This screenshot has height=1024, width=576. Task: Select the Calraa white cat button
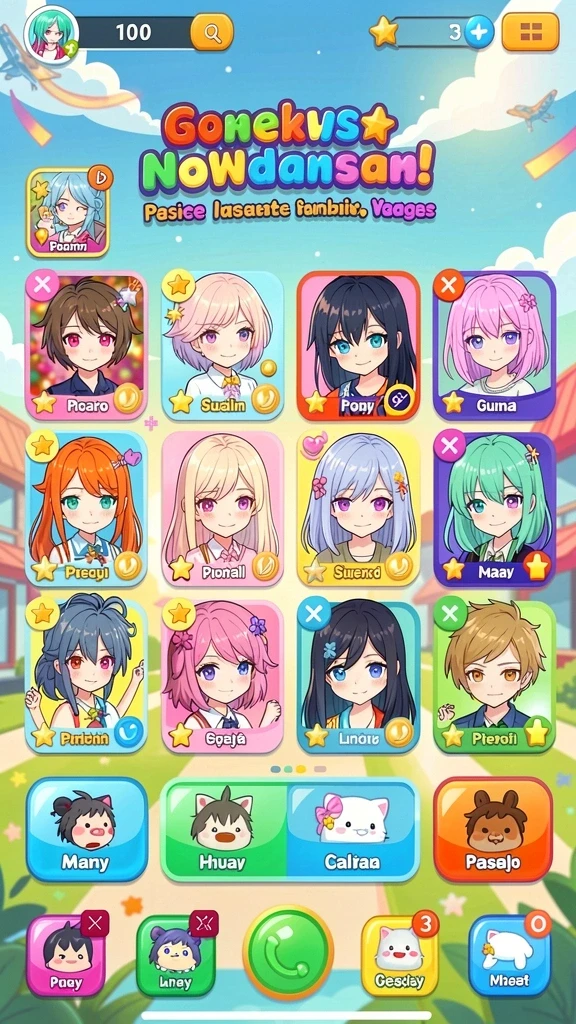pos(353,829)
